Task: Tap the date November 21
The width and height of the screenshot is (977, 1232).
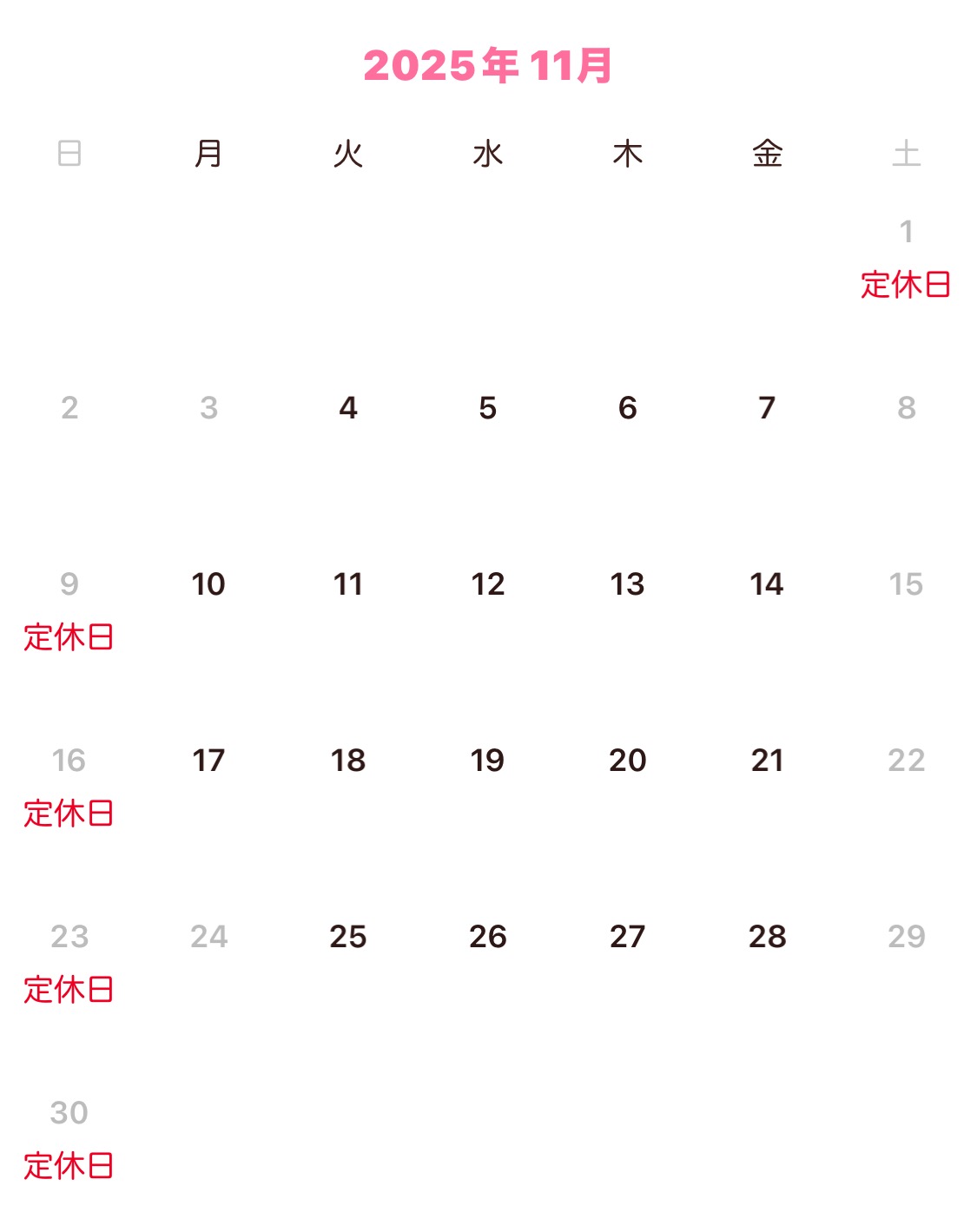Action: click(767, 761)
